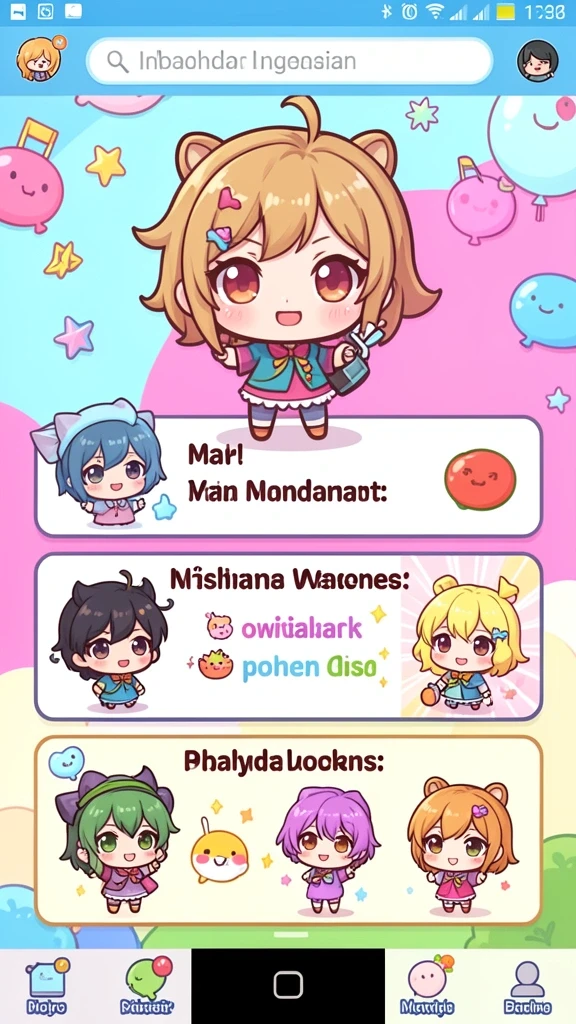Switch to the green blob tab
The width and height of the screenshot is (576, 1024).
pos(148,985)
